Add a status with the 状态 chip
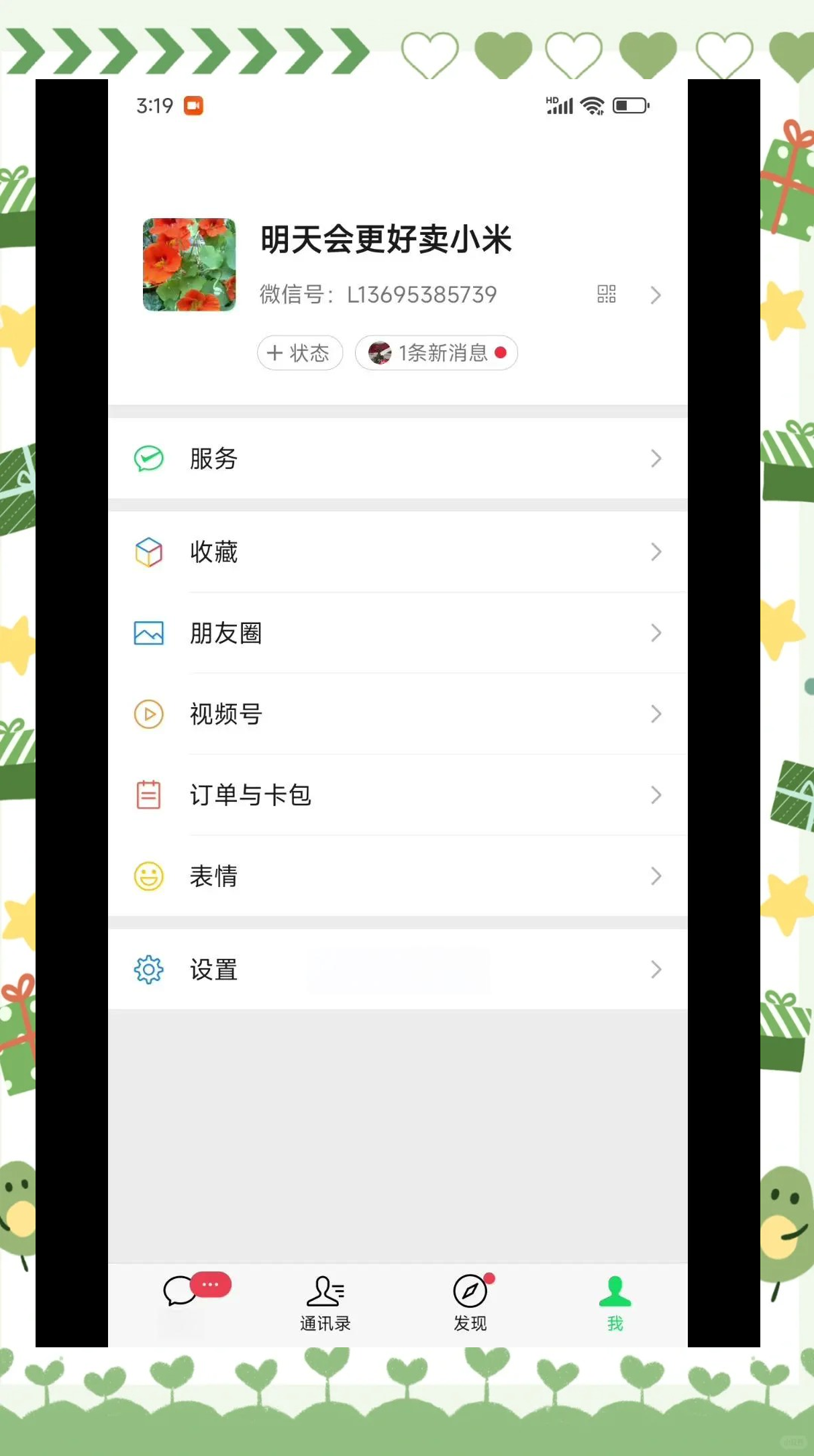The image size is (814, 1456). point(300,353)
